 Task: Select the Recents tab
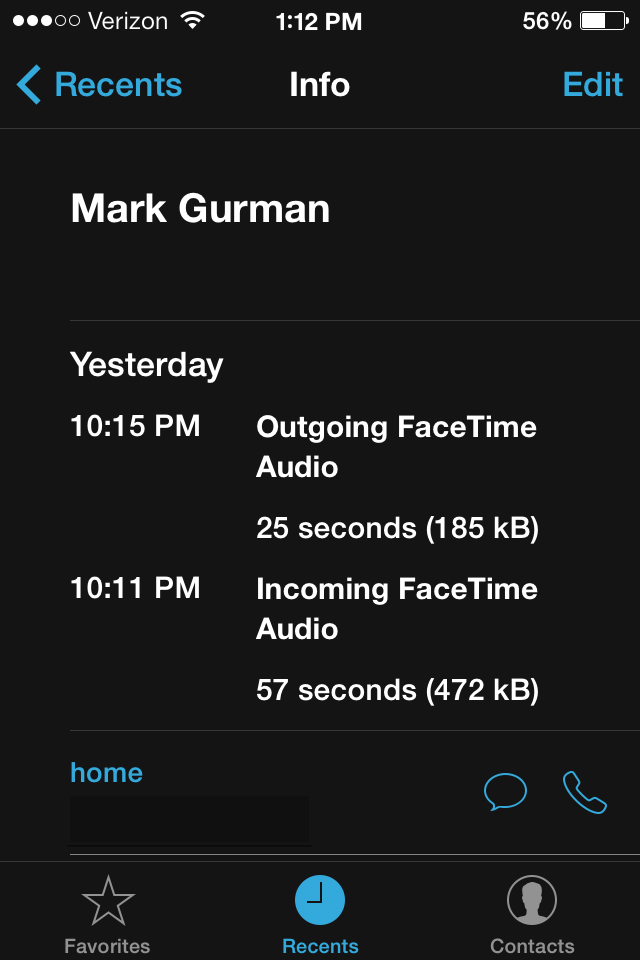coord(320,912)
